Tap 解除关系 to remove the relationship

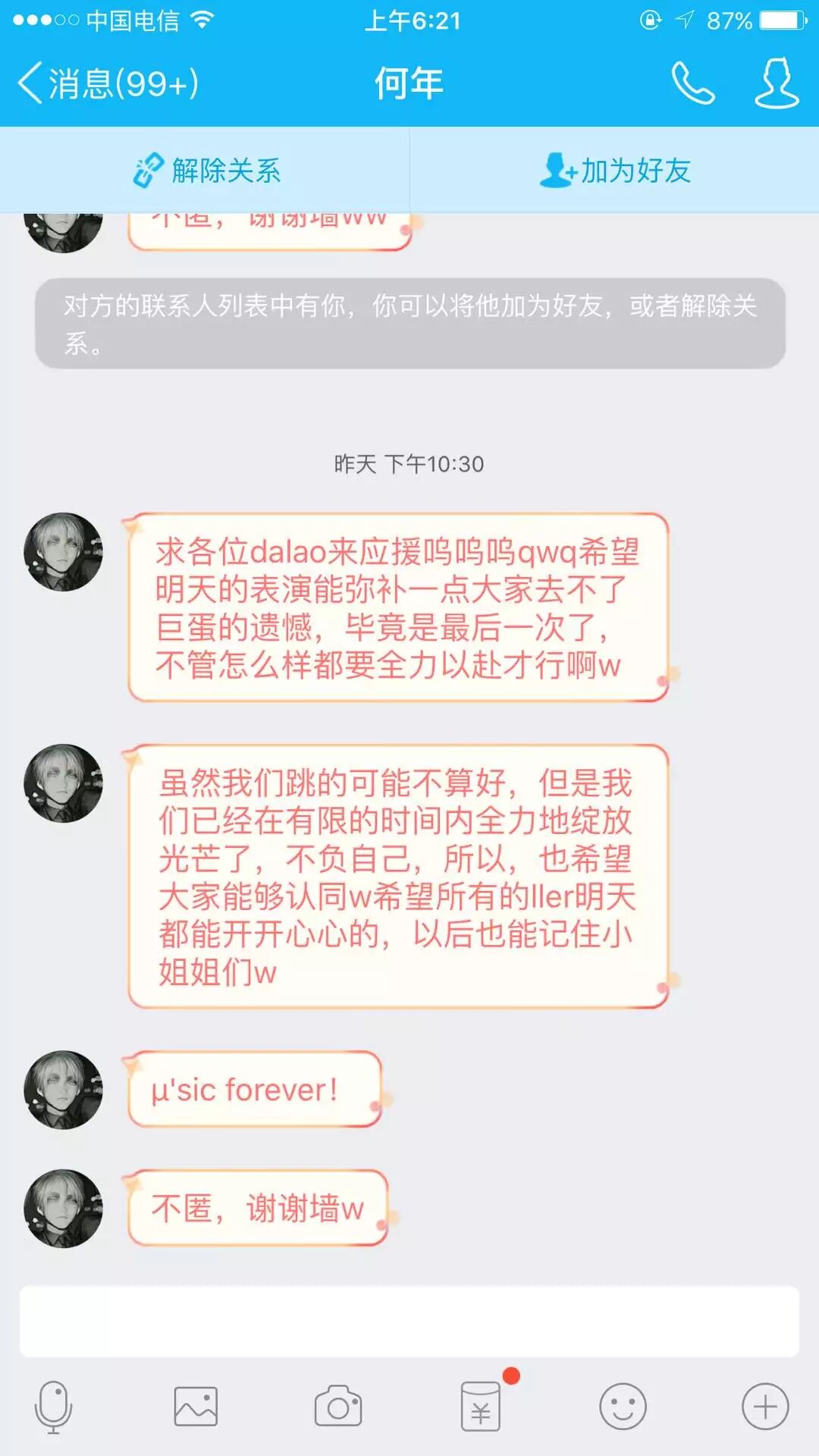tap(206, 171)
